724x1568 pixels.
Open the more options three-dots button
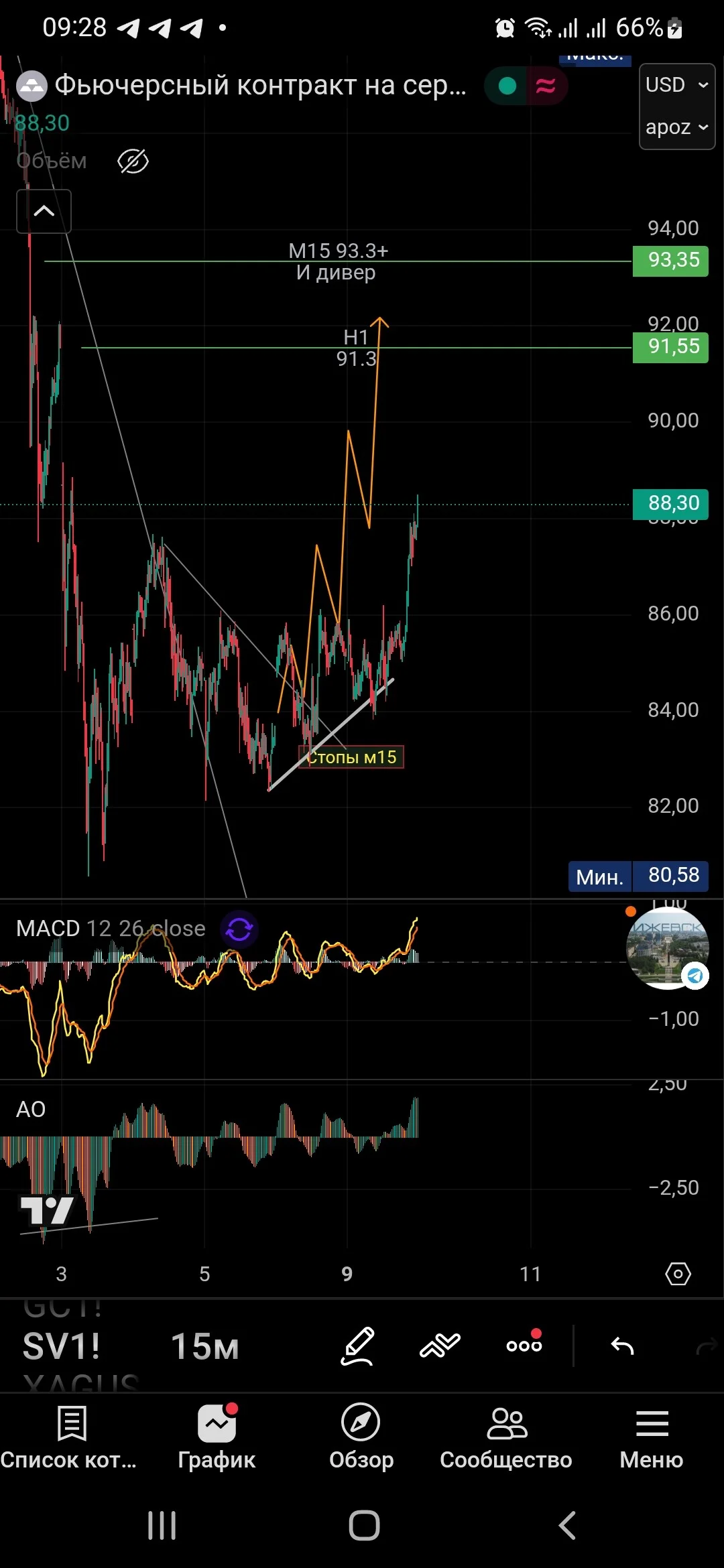[x=524, y=1344]
